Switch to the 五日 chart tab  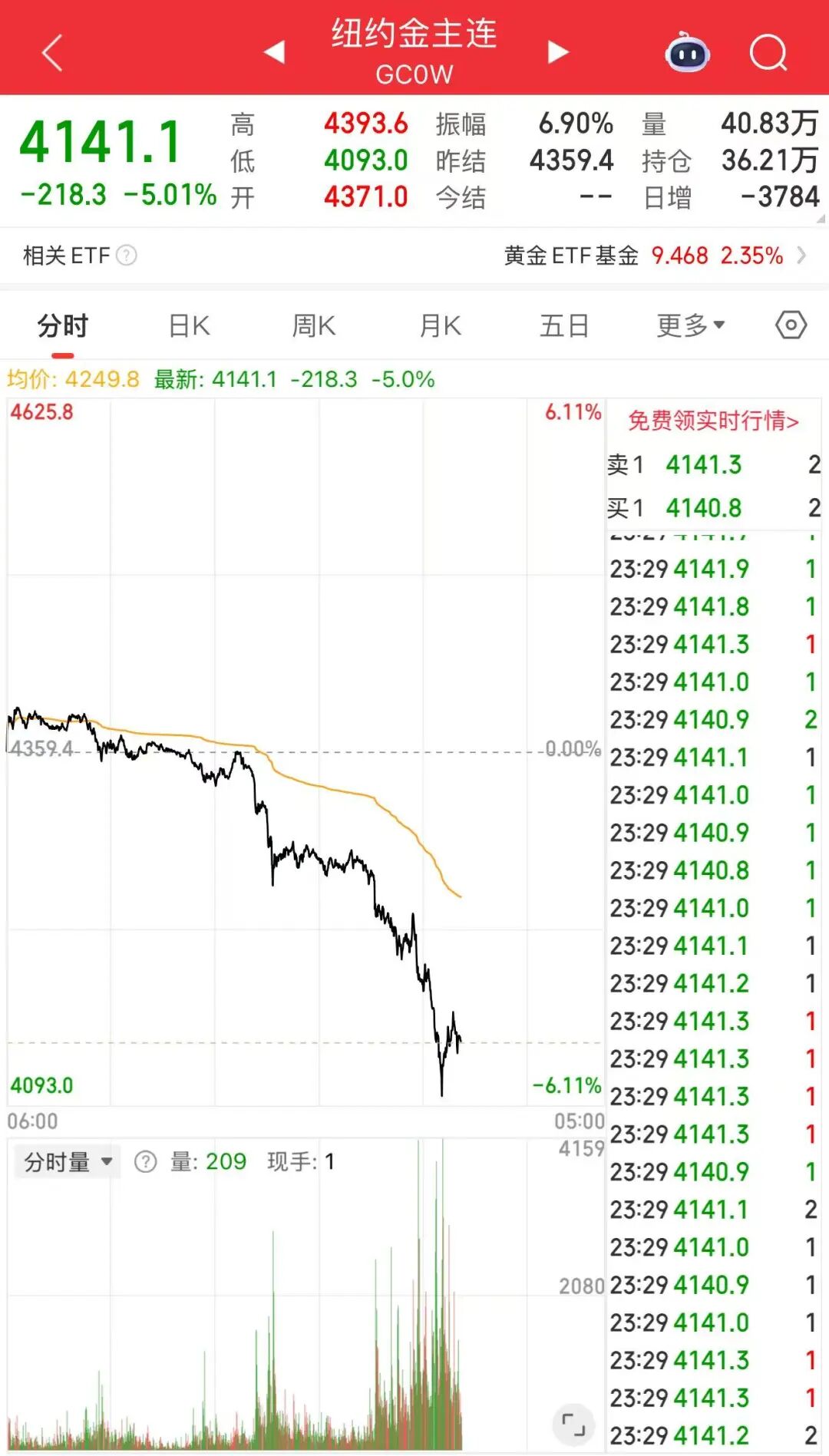[564, 326]
